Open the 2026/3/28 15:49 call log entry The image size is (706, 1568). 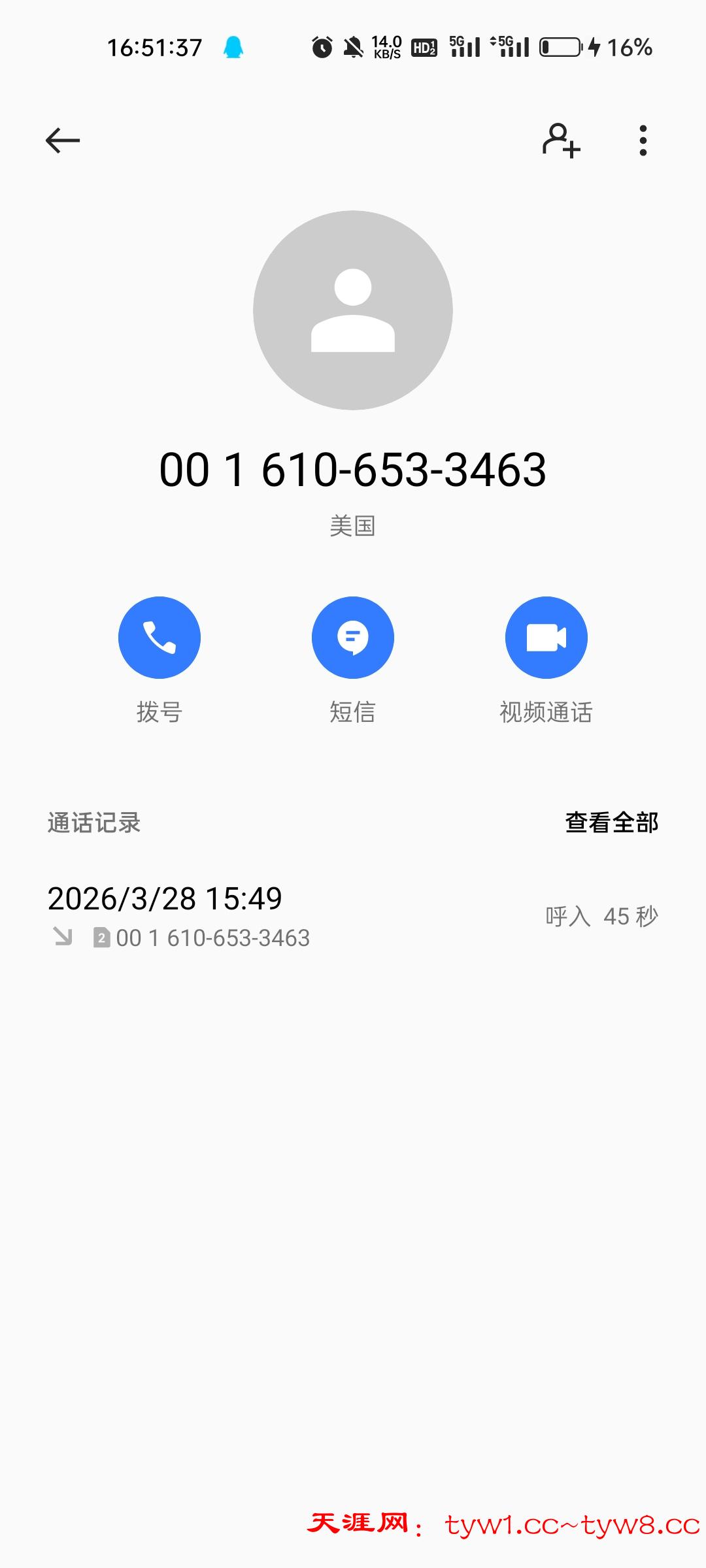pos(353,916)
